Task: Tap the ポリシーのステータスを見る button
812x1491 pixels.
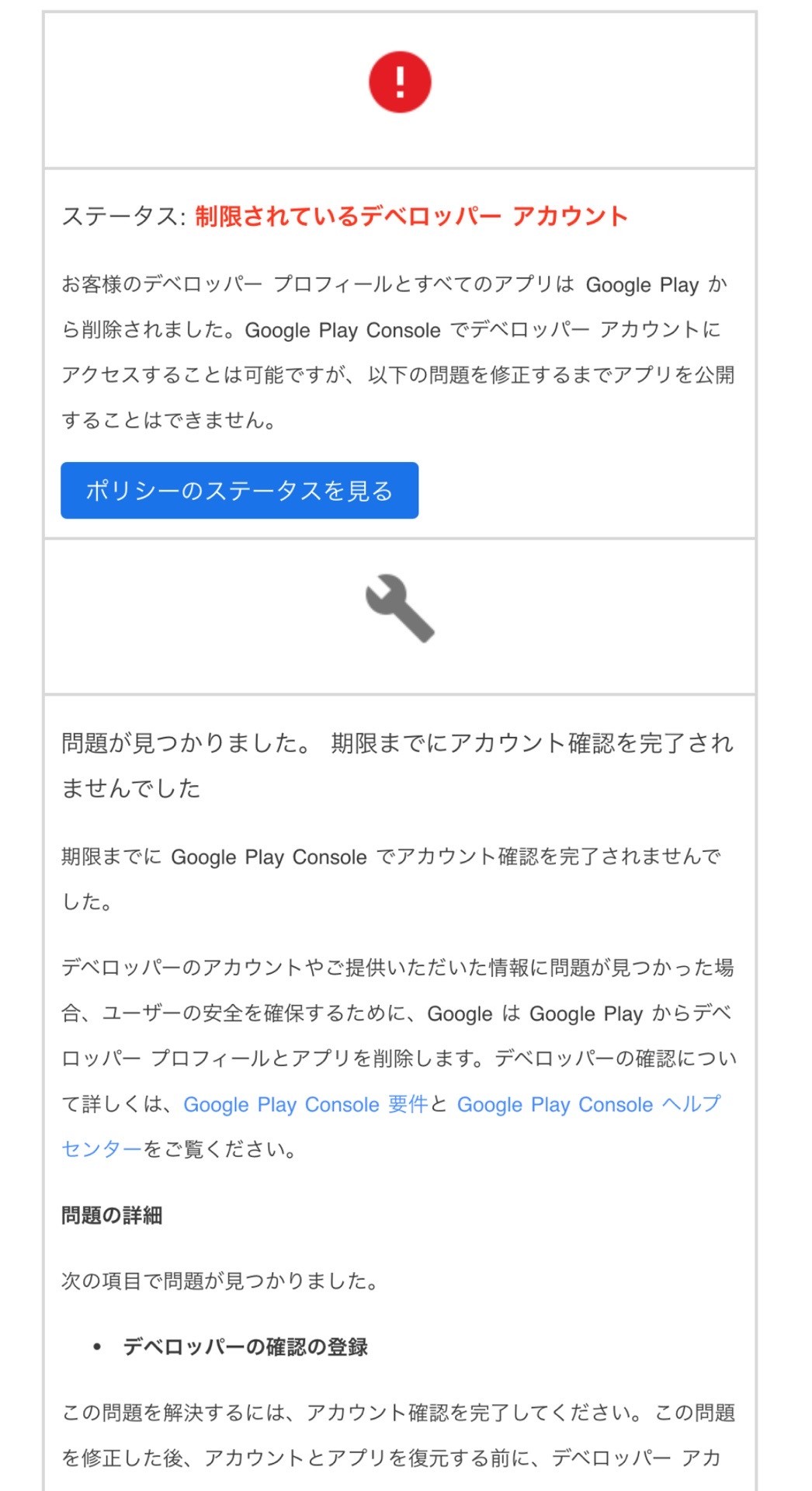Action: click(x=239, y=491)
